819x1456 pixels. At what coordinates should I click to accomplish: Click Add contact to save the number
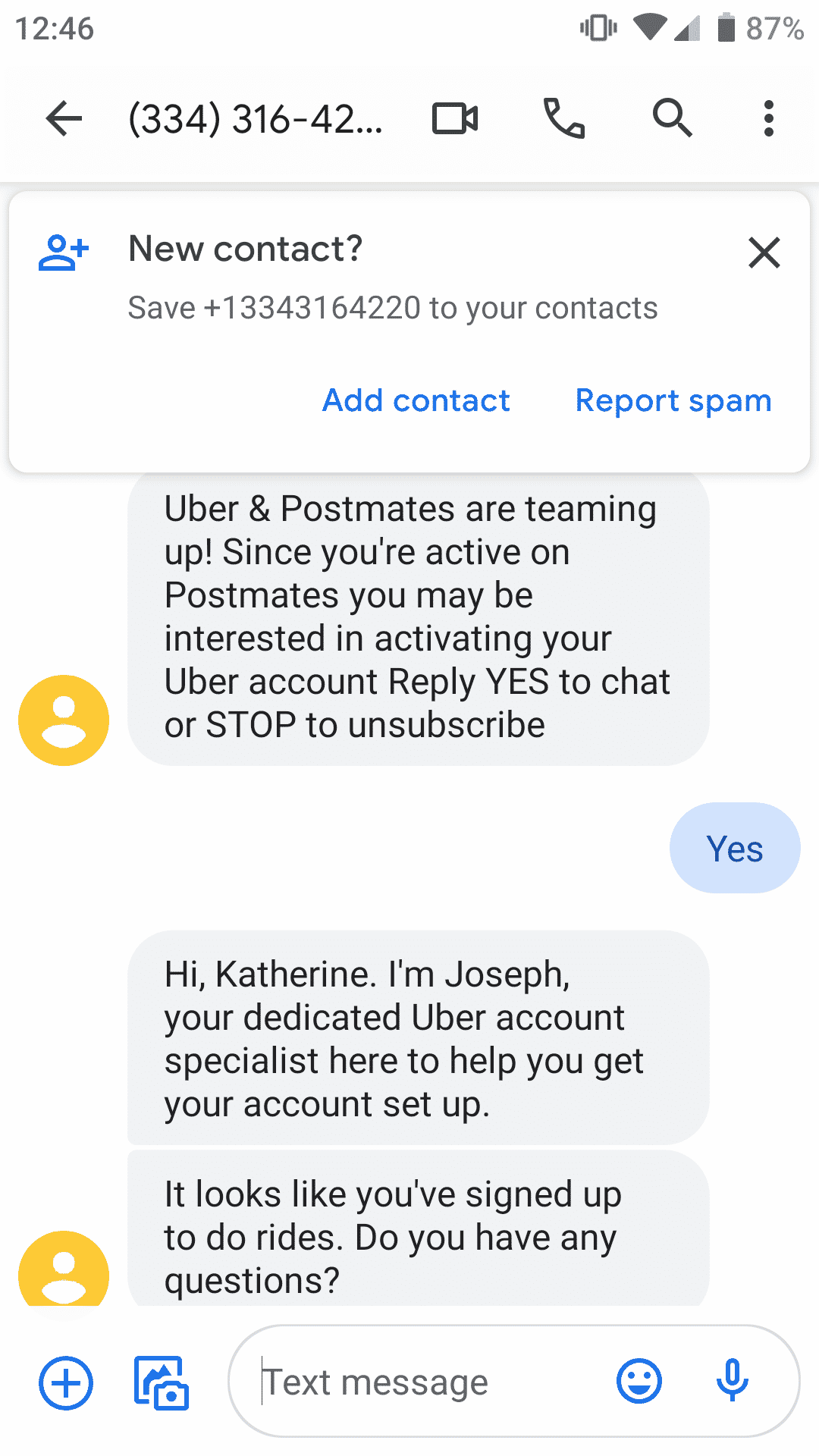[x=416, y=400]
